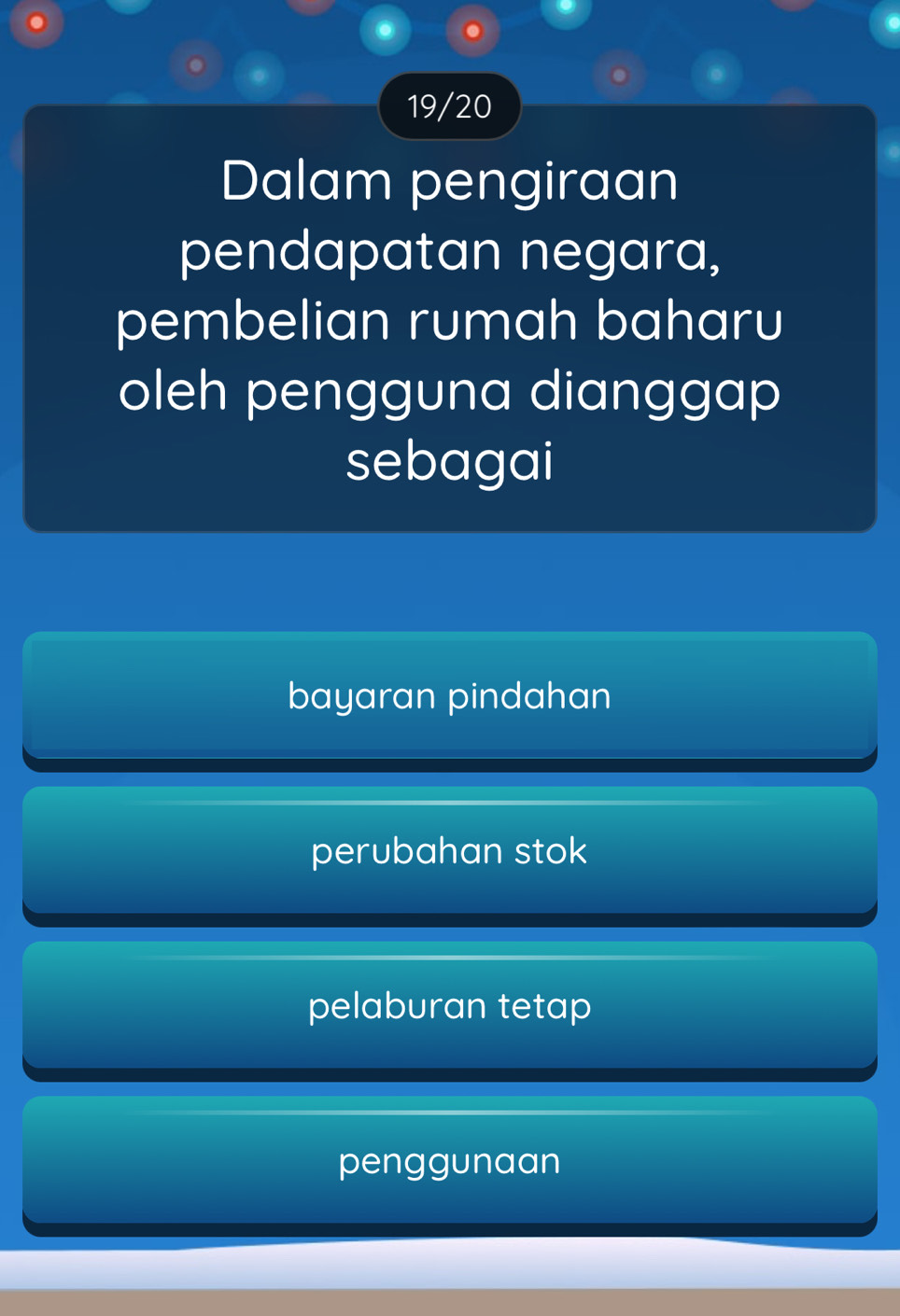Choose 'perubahan stok' as the answer
This screenshot has width=900, height=1316.
tap(449, 851)
